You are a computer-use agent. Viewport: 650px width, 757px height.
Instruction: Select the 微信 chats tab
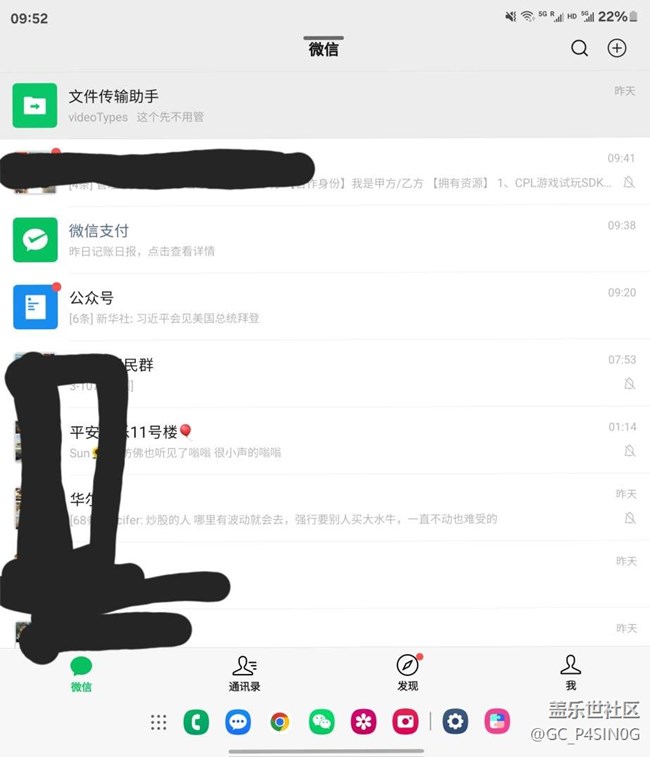point(81,673)
